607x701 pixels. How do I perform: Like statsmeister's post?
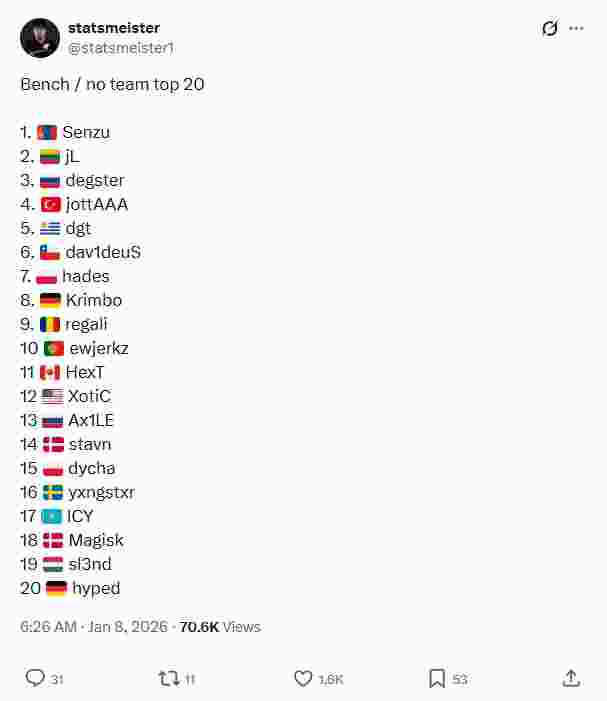click(x=304, y=678)
